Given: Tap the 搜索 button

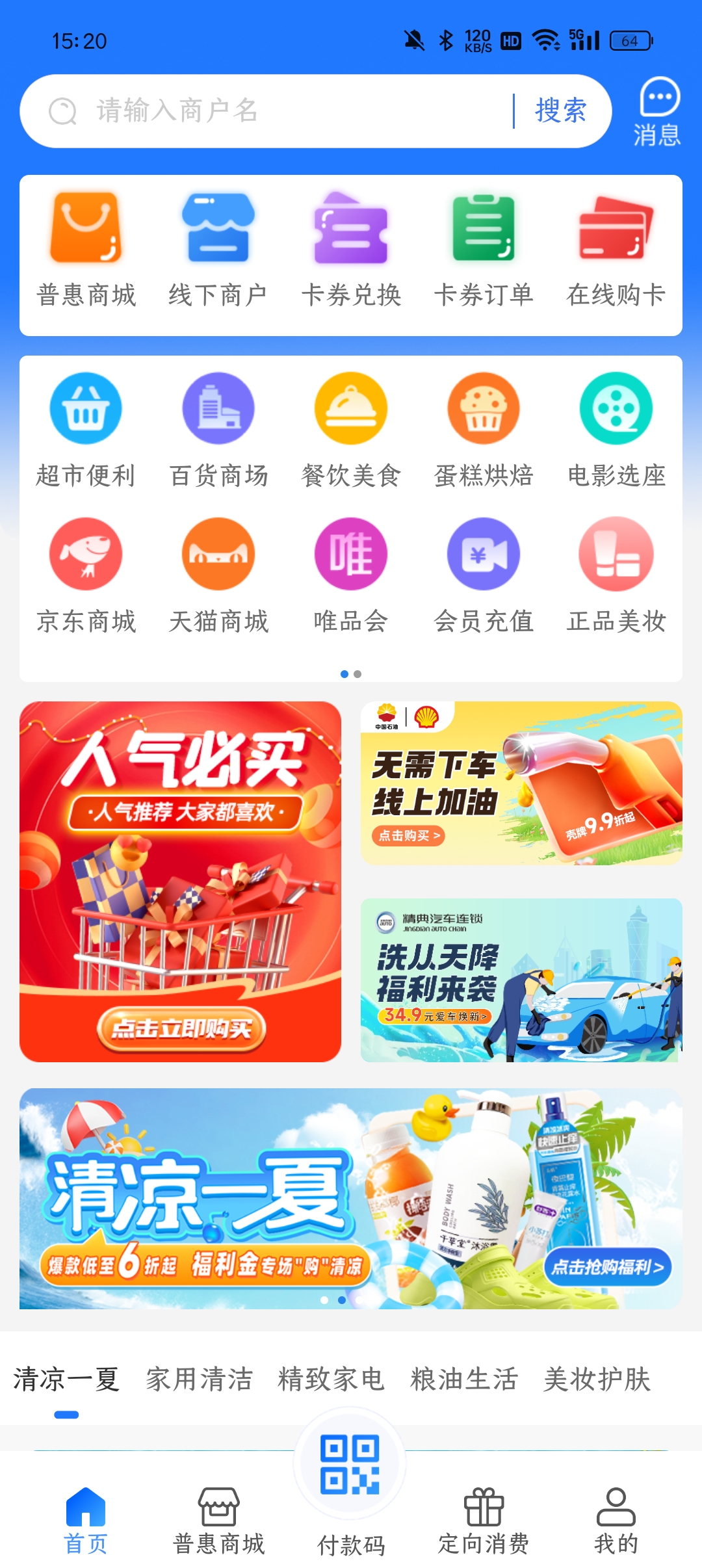Looking at the screenshot, I should (560, 111).
